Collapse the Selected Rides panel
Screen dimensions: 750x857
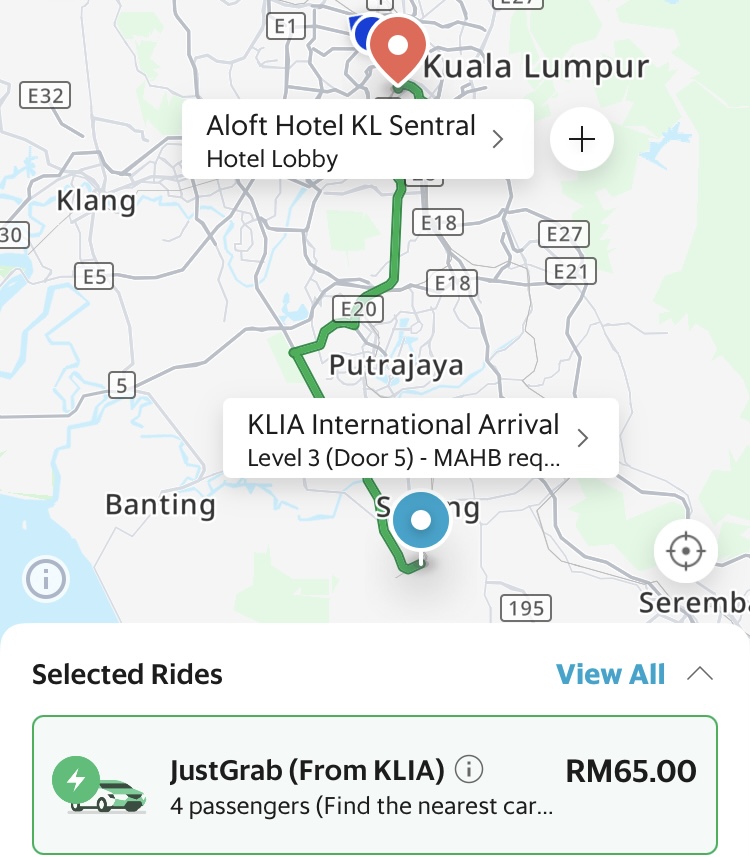[700, 674]
